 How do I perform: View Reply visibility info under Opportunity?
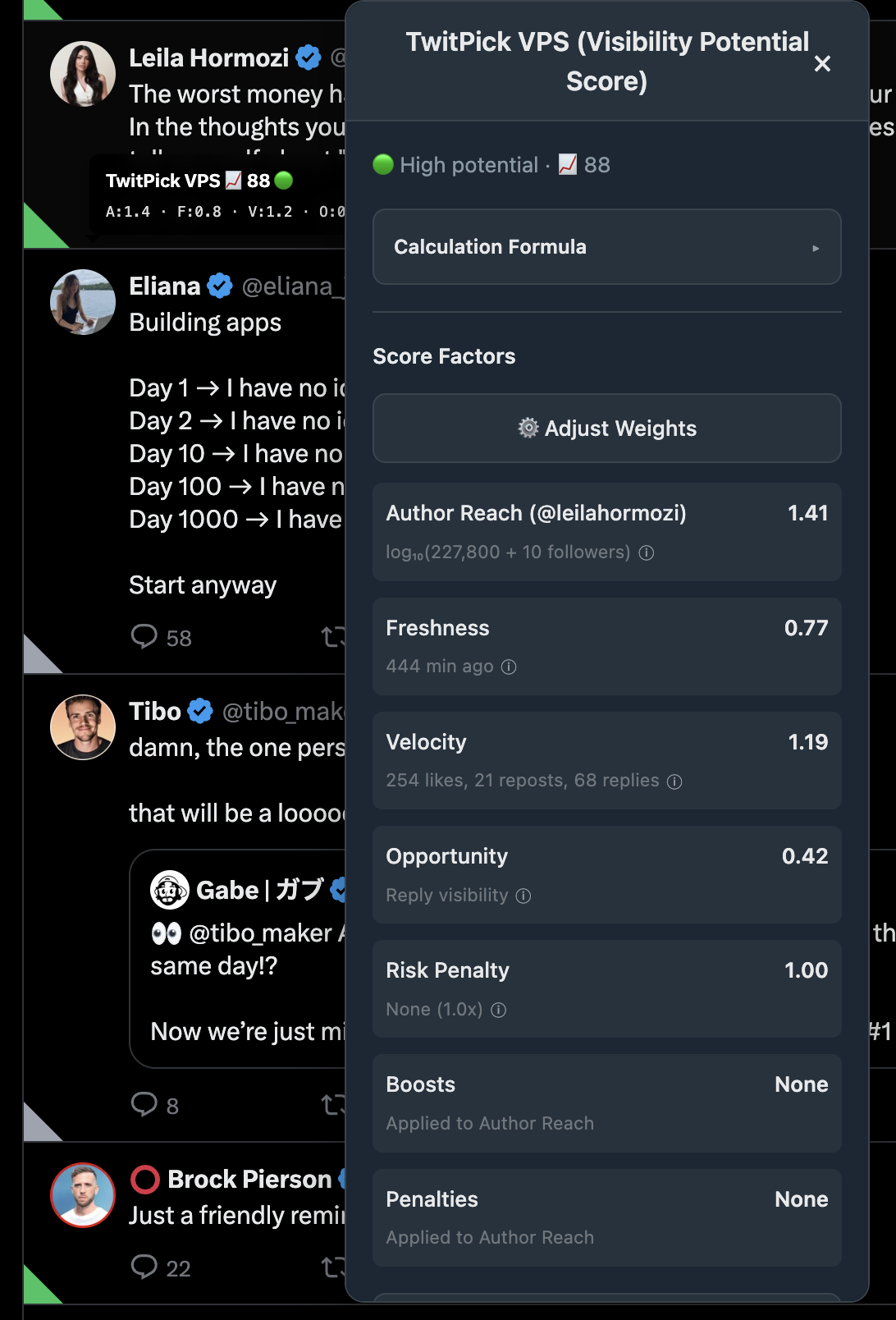click(x=523, y=896)
